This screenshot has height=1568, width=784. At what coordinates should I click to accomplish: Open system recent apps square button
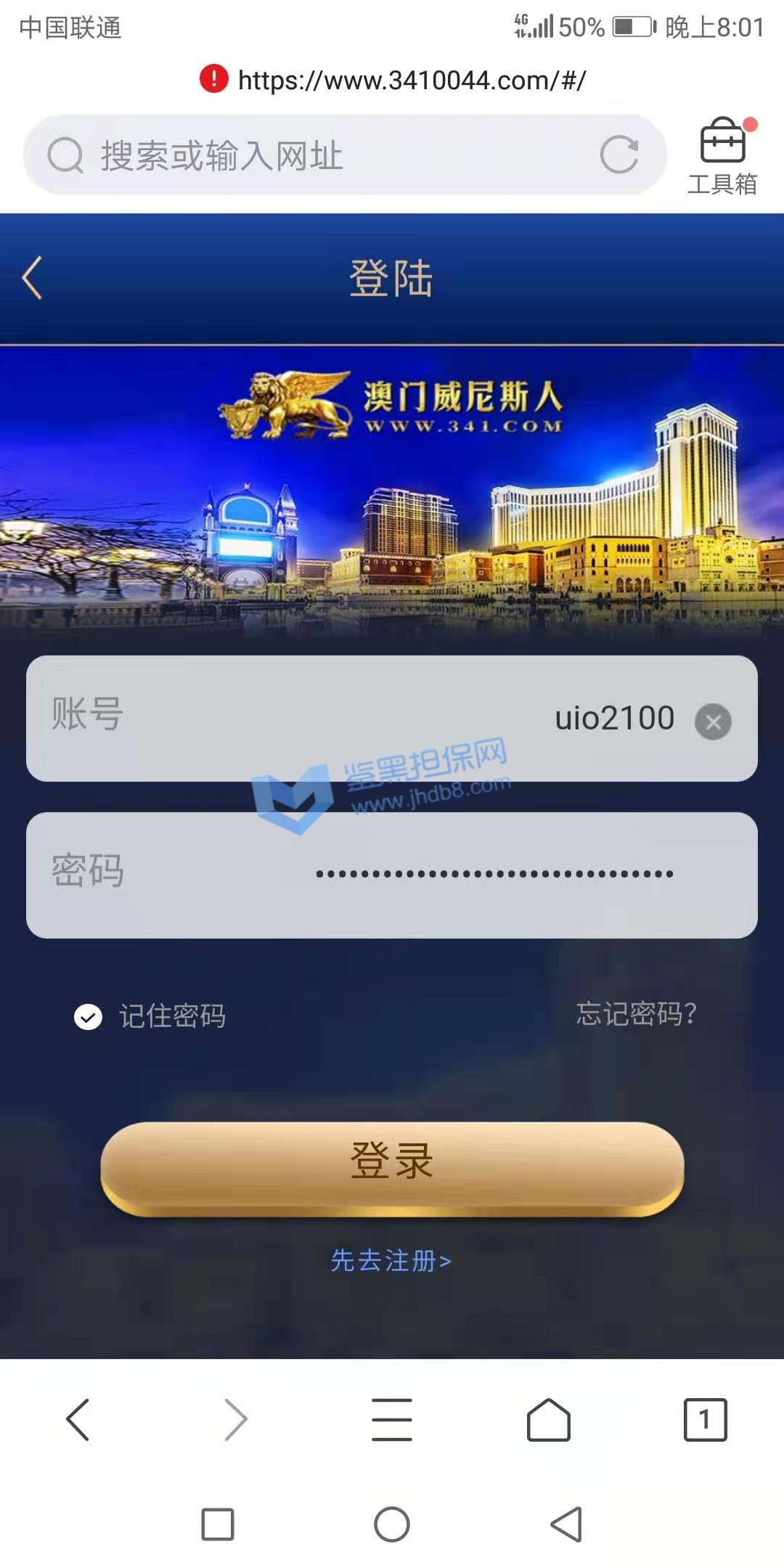[x=218, y=1524]
